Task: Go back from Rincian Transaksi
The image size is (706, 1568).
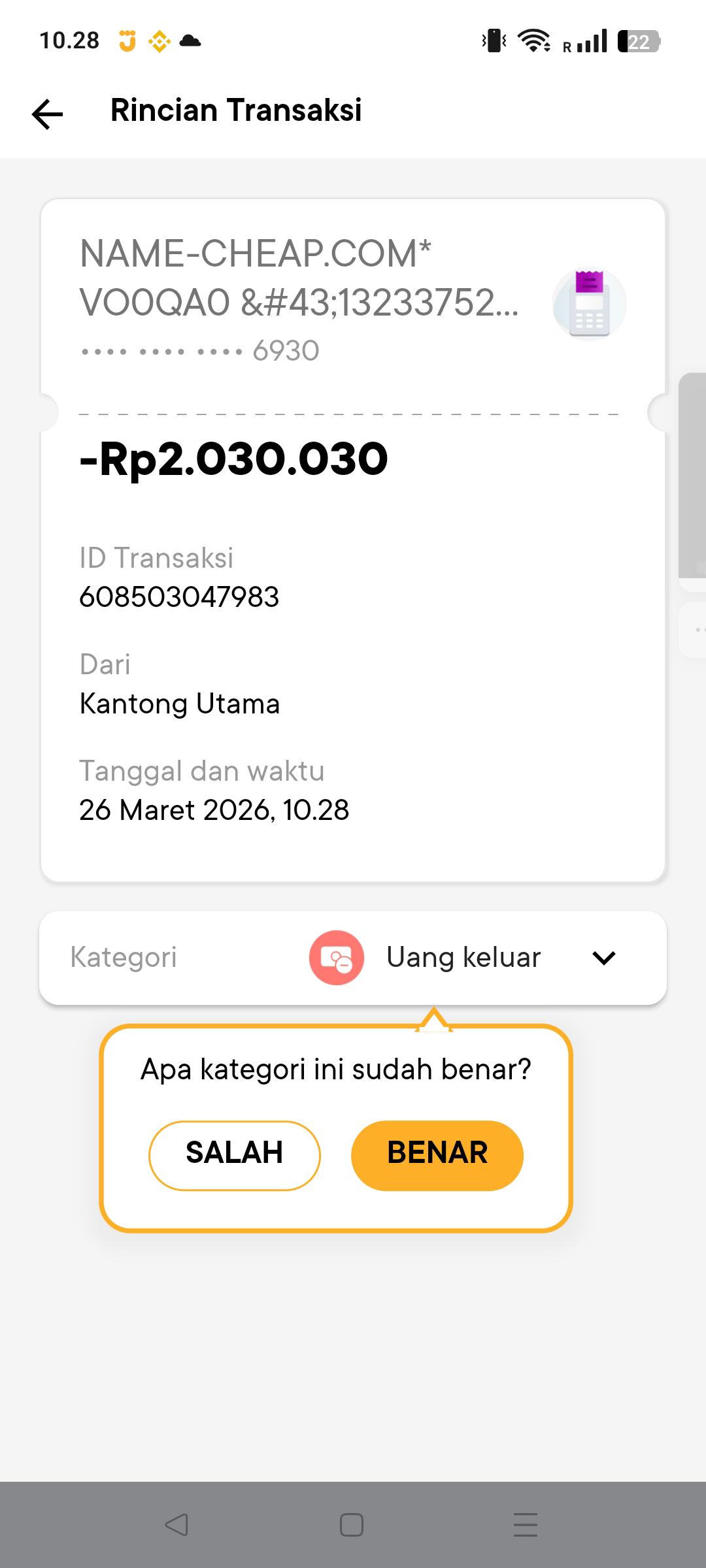Action: coord(48,114)
